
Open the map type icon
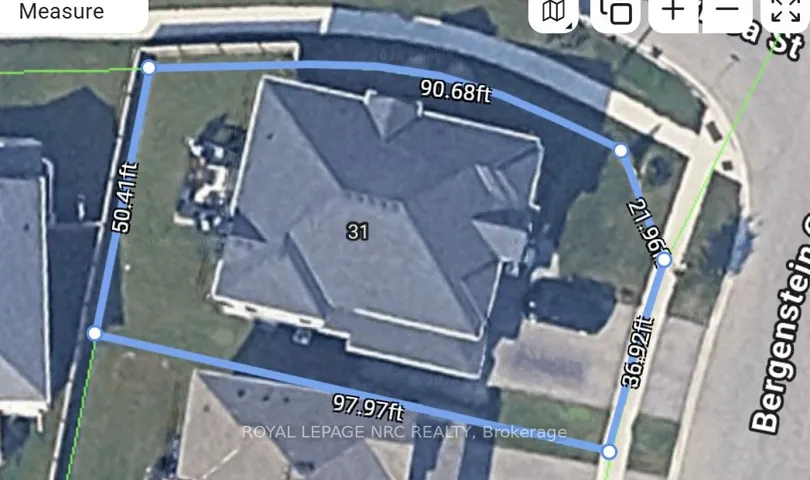click(553, 12)
